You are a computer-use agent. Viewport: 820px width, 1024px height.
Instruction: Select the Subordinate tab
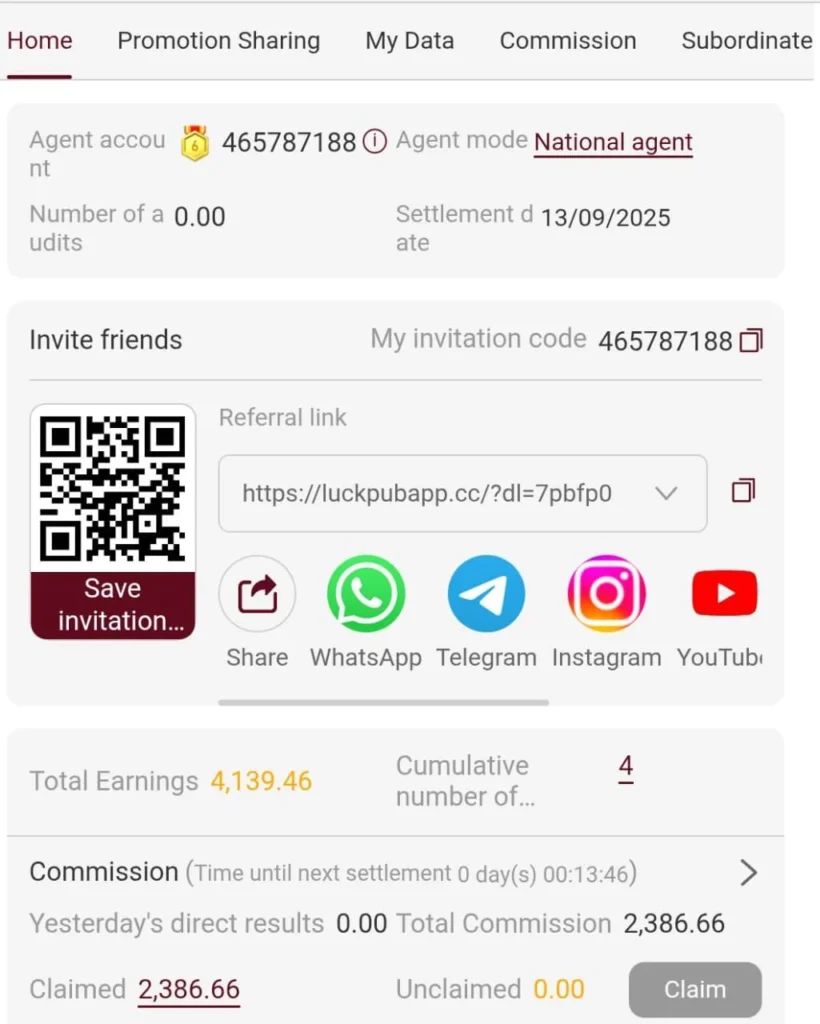[x=746, y=41]
